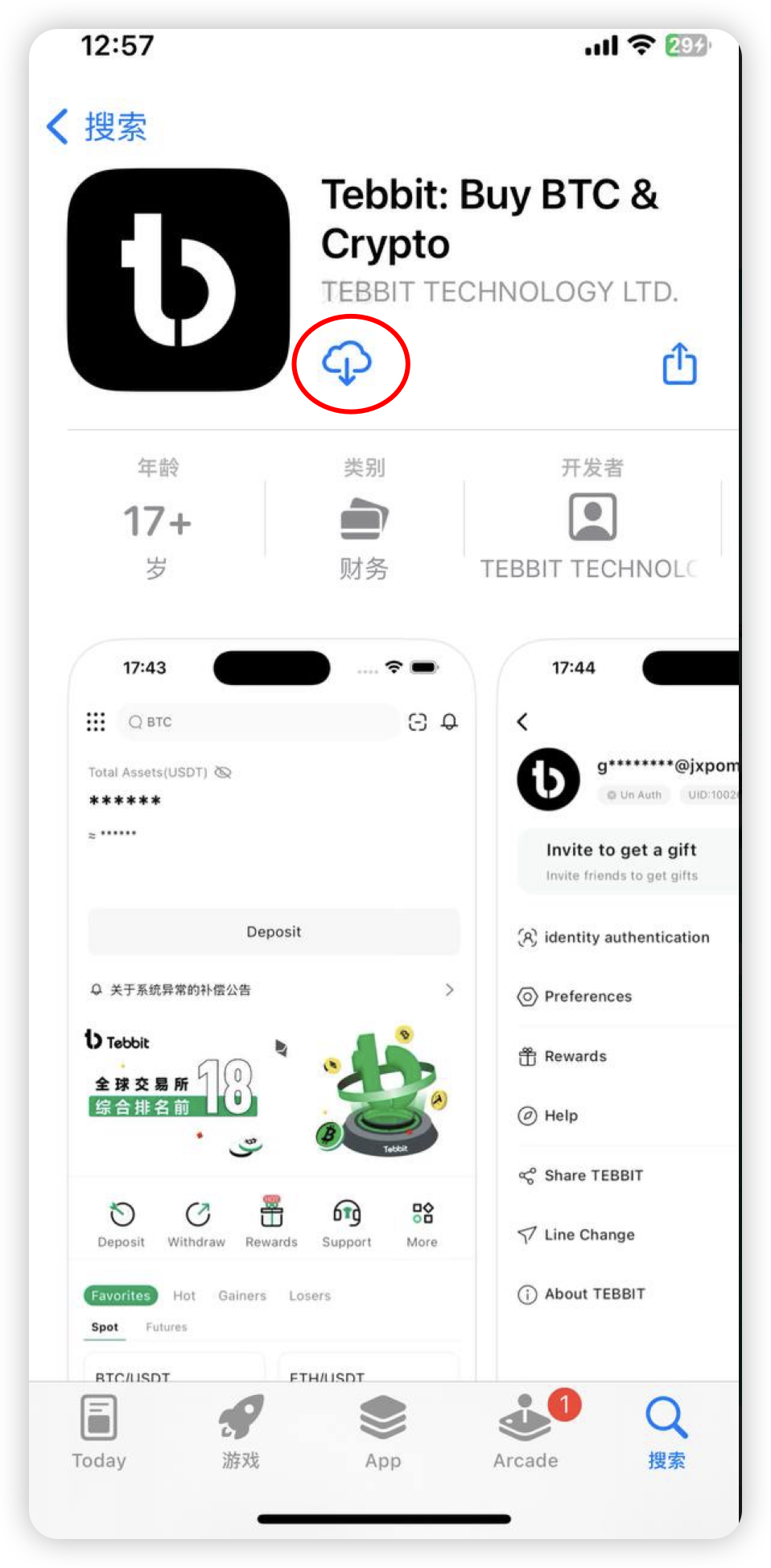Switch to the 游戏 tab
Screen dimensions: 771x1568
coord(241,1432)
